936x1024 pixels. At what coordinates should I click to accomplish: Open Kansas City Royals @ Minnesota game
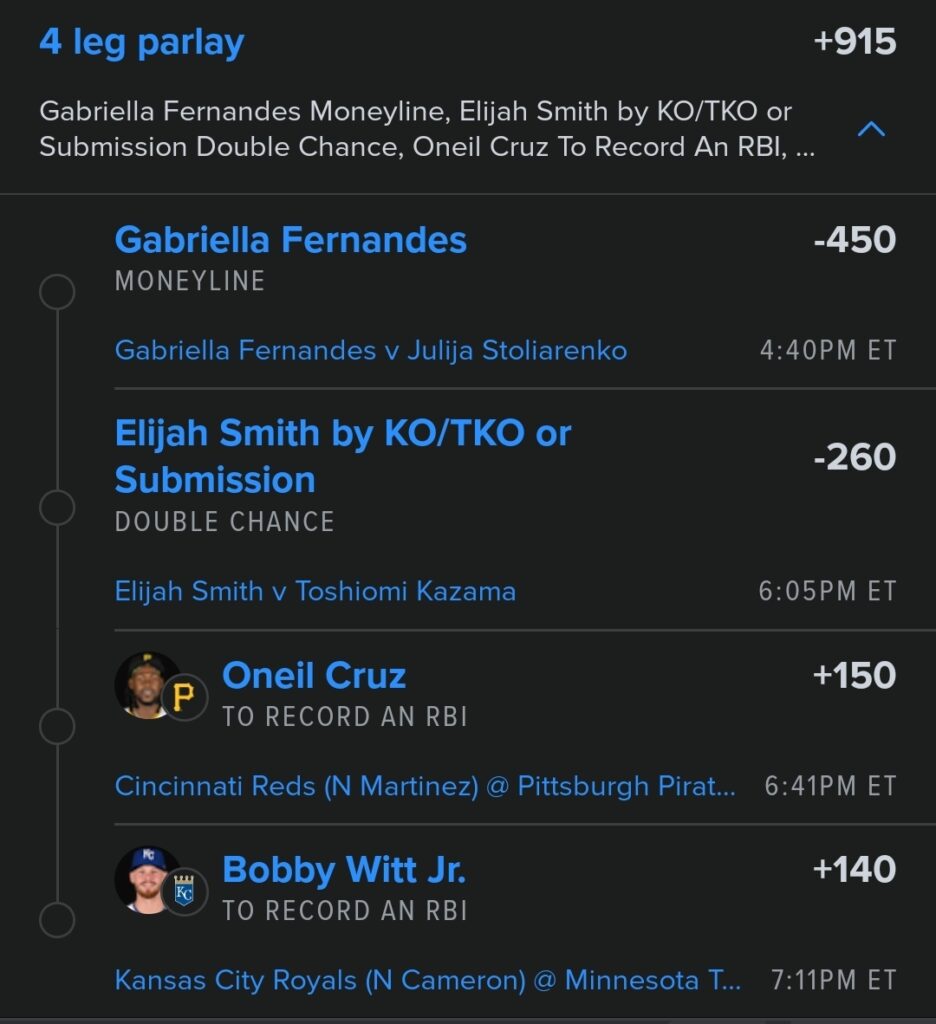point(428,980)
